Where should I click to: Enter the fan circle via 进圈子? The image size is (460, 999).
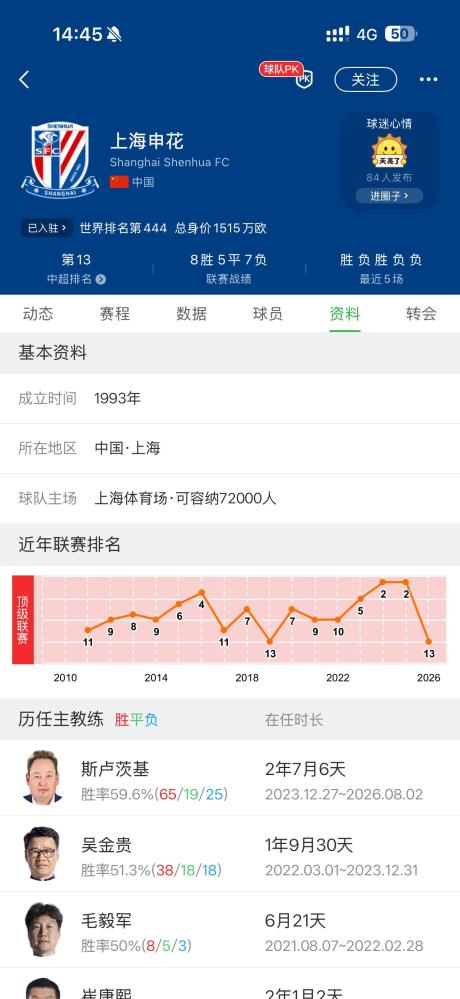pos(389,196)
